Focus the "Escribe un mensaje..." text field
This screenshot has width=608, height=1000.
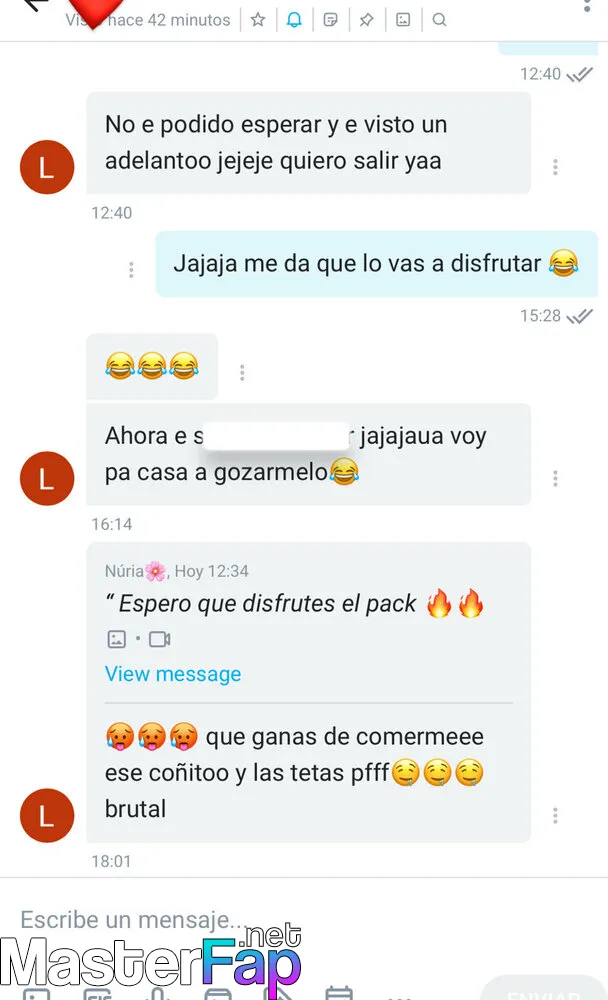(250, 919)
